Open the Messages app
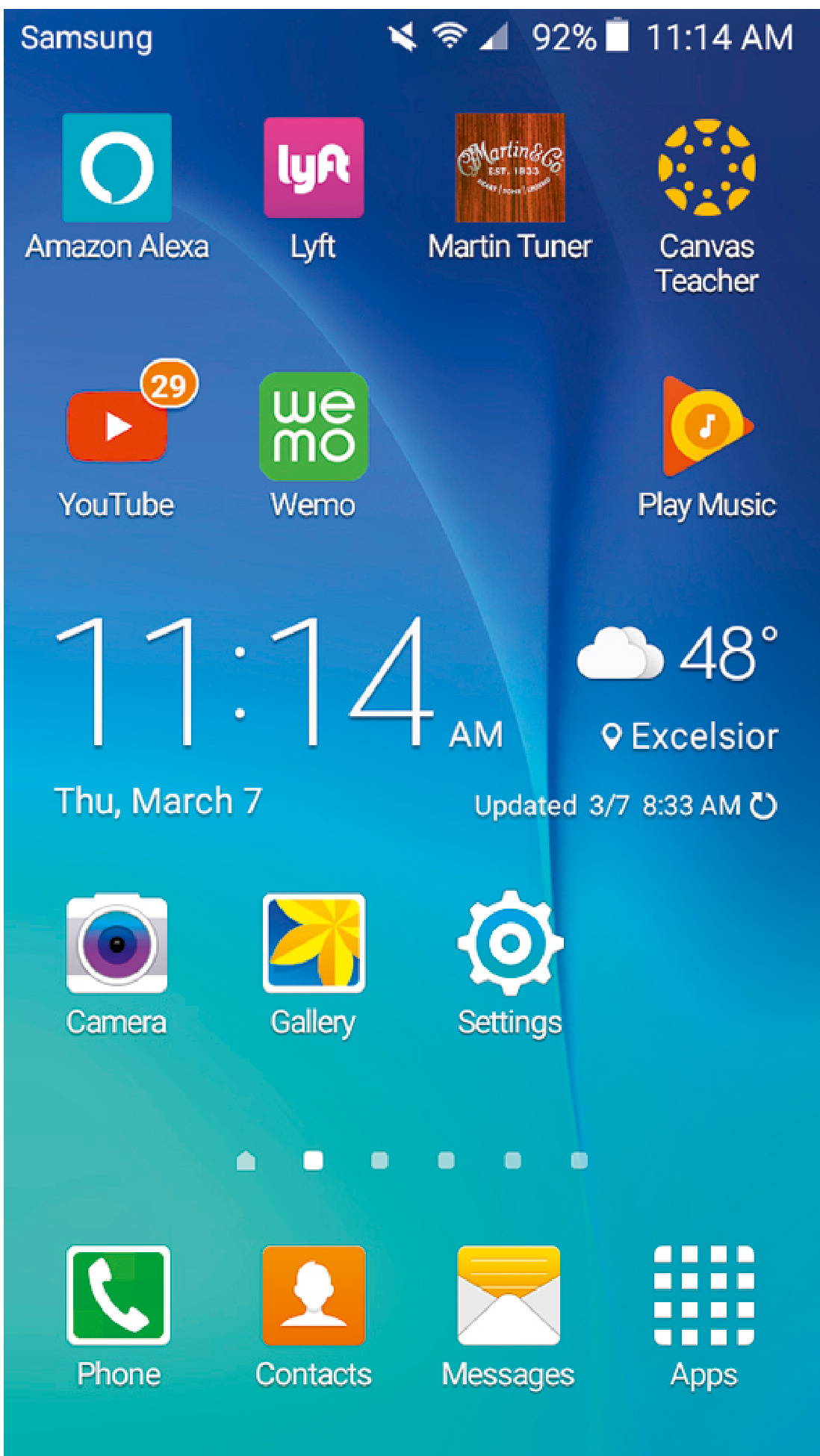820x1456 pixels. tap(509, 1295)
